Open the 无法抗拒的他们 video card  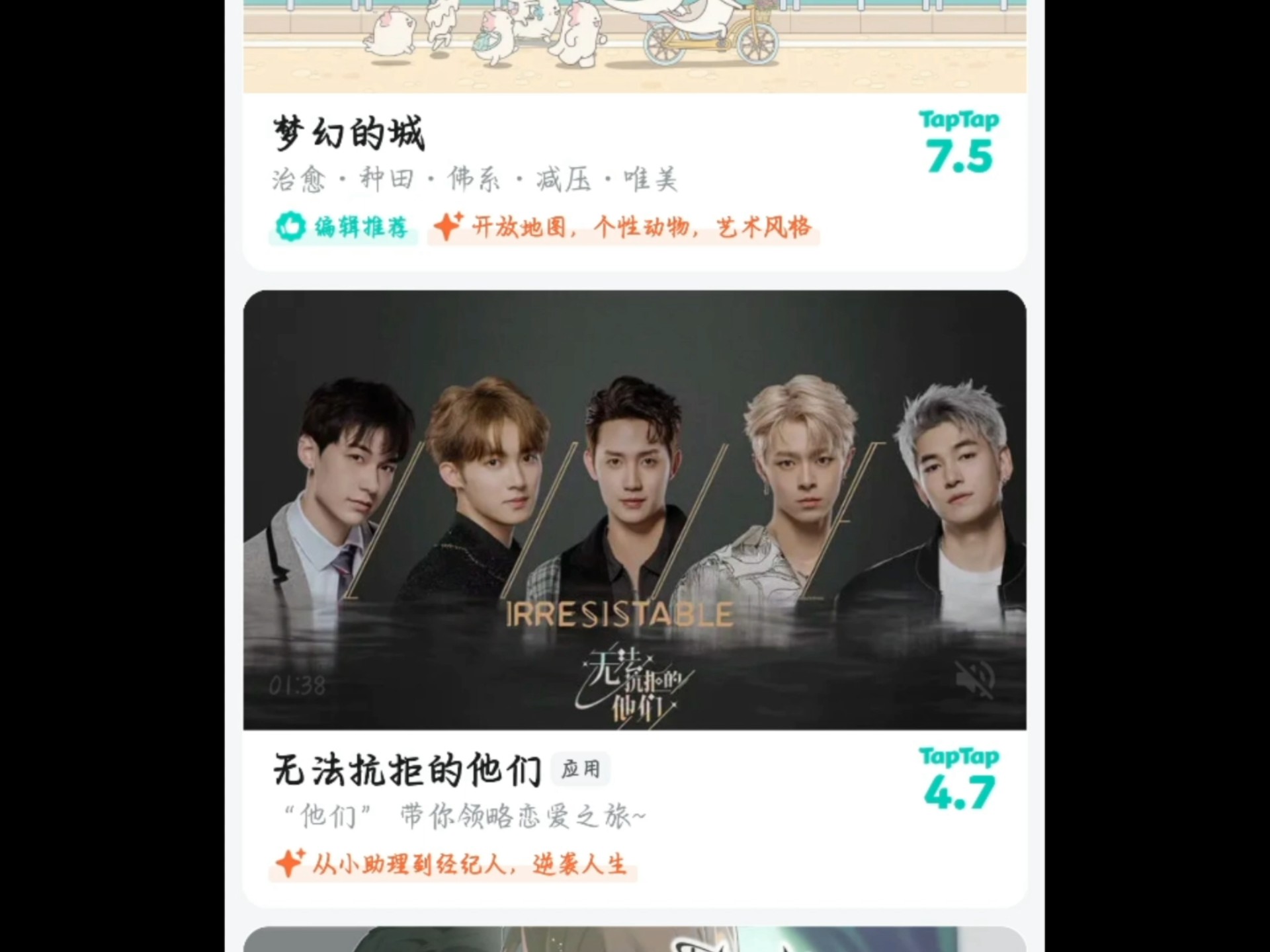pos(634,509)
